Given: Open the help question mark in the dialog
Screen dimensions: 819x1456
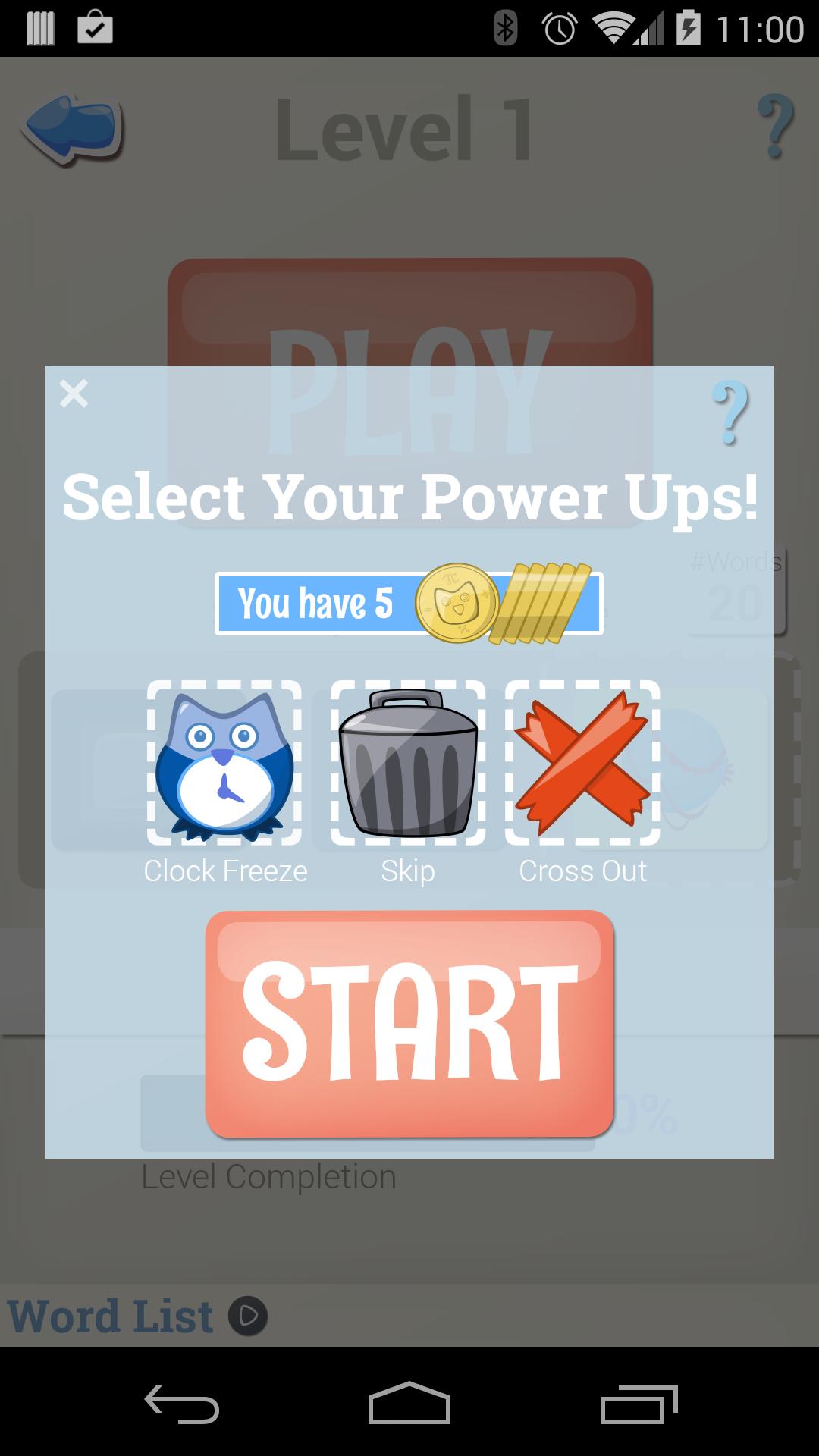Looking at the screenshot, I should (730, 413).
